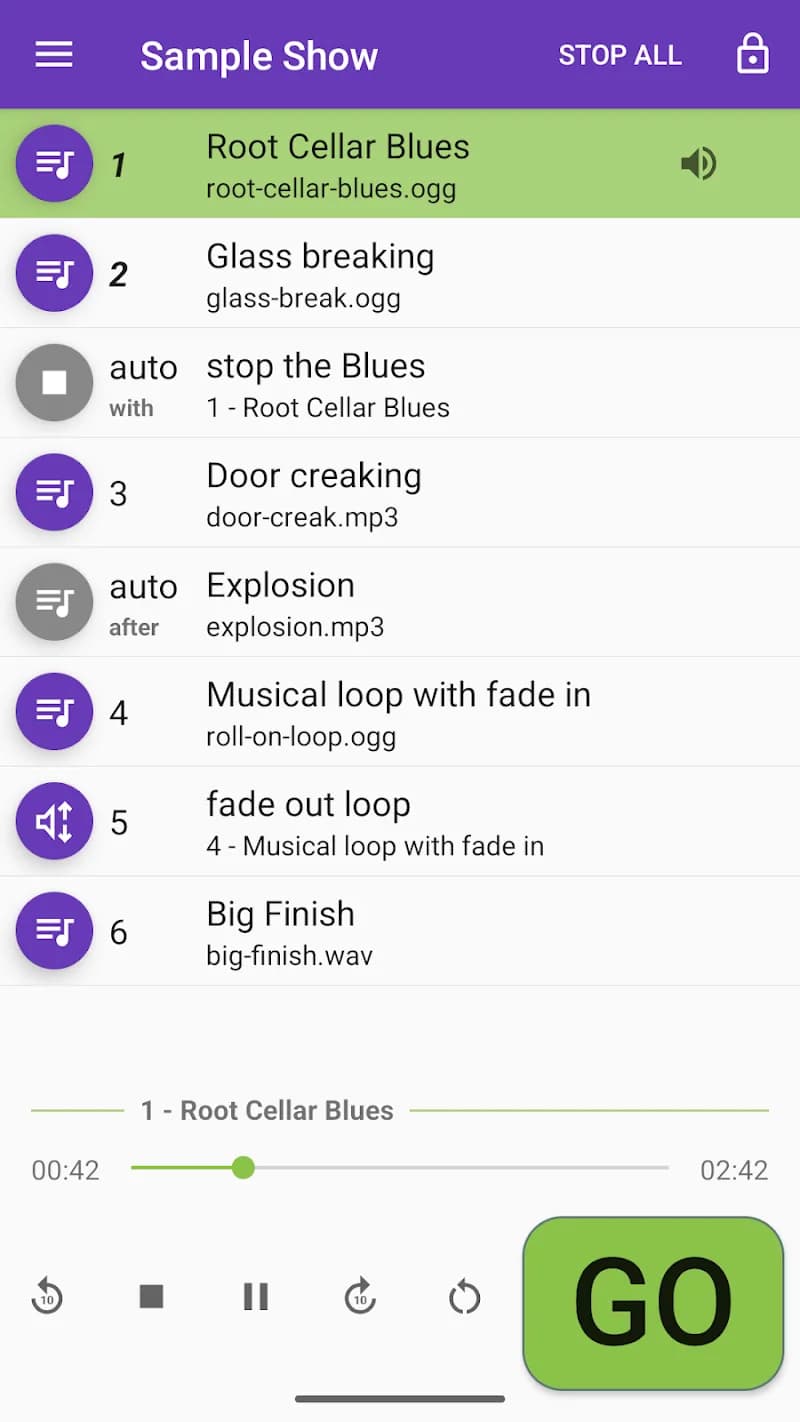The height and width of the screenshot is (1422, 800).
Task: Select the grey cue icon for Explosion
Action: pos(54,601)
